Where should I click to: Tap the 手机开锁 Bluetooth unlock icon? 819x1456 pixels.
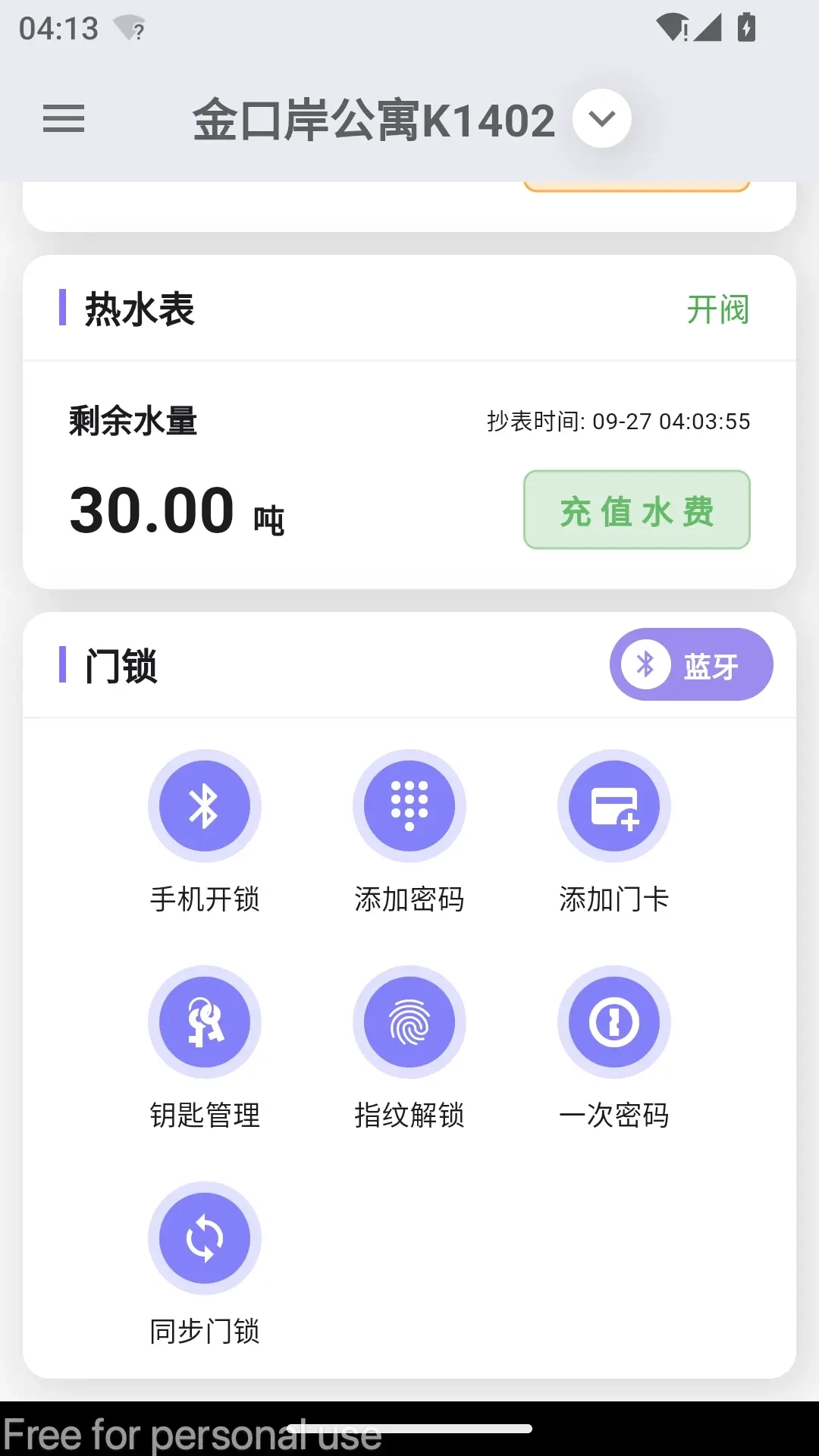[205, 805]
